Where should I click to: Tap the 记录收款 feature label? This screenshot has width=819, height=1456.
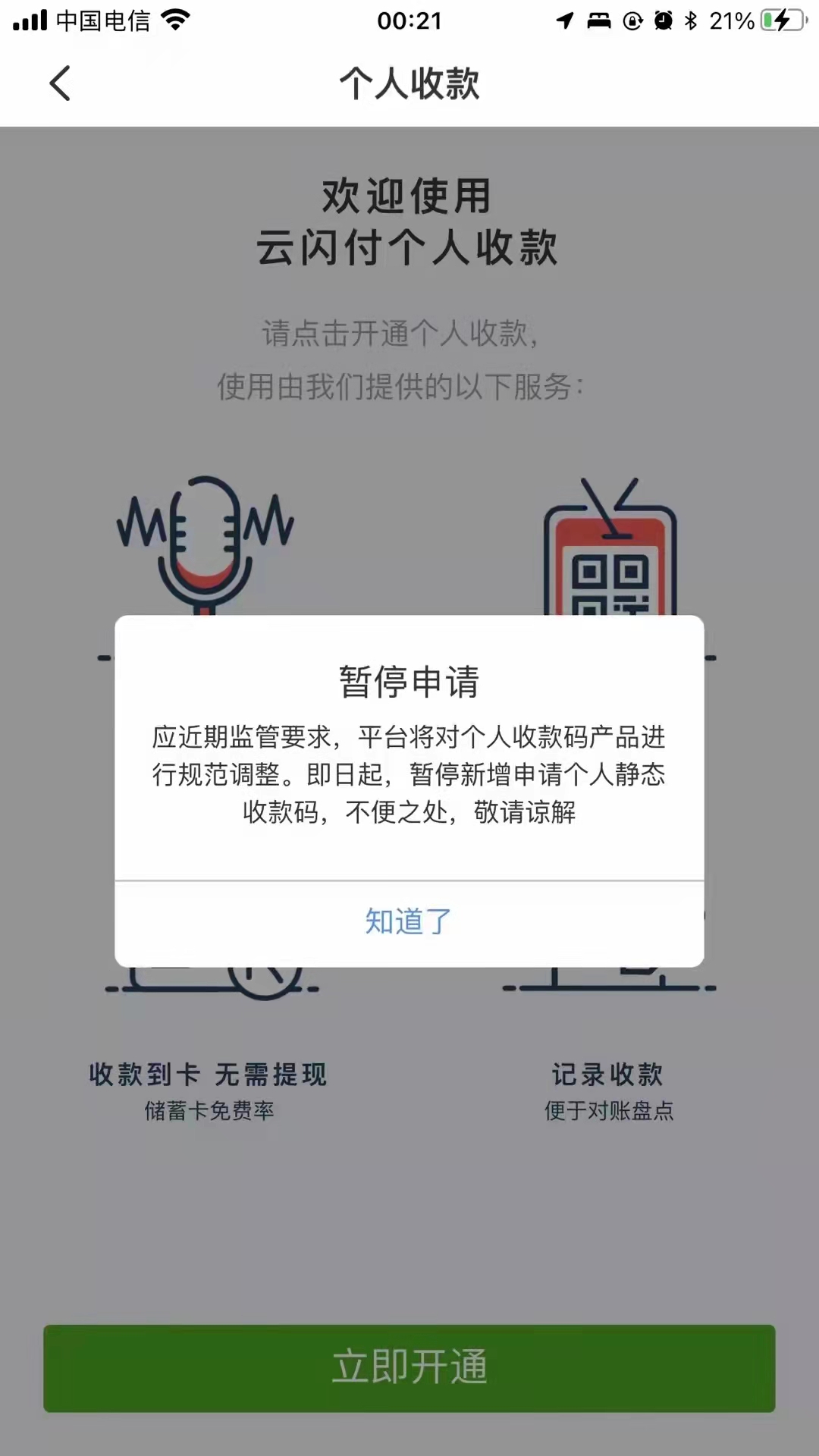607,1075
